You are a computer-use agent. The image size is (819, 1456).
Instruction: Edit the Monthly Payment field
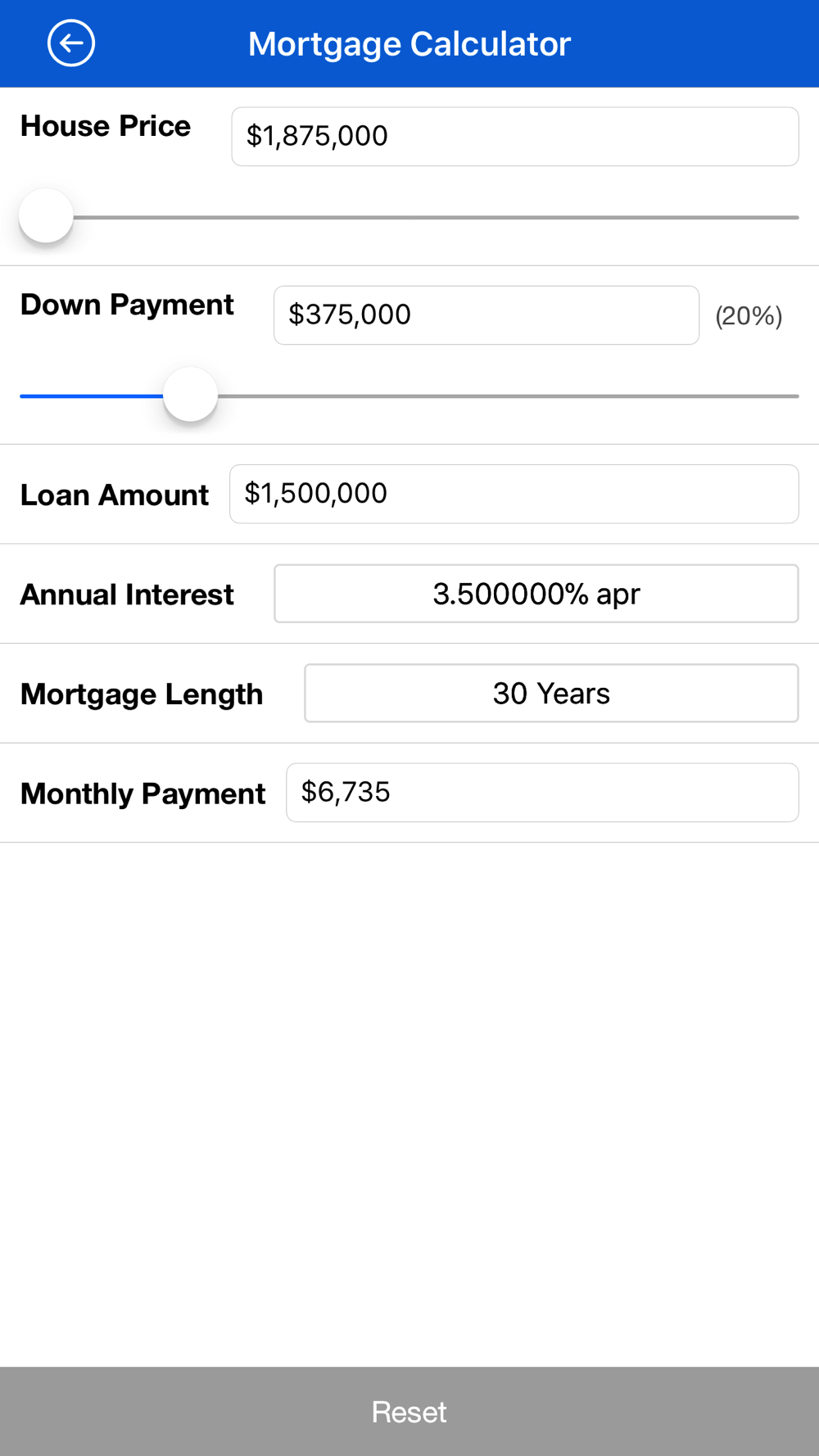click(542, 793)
